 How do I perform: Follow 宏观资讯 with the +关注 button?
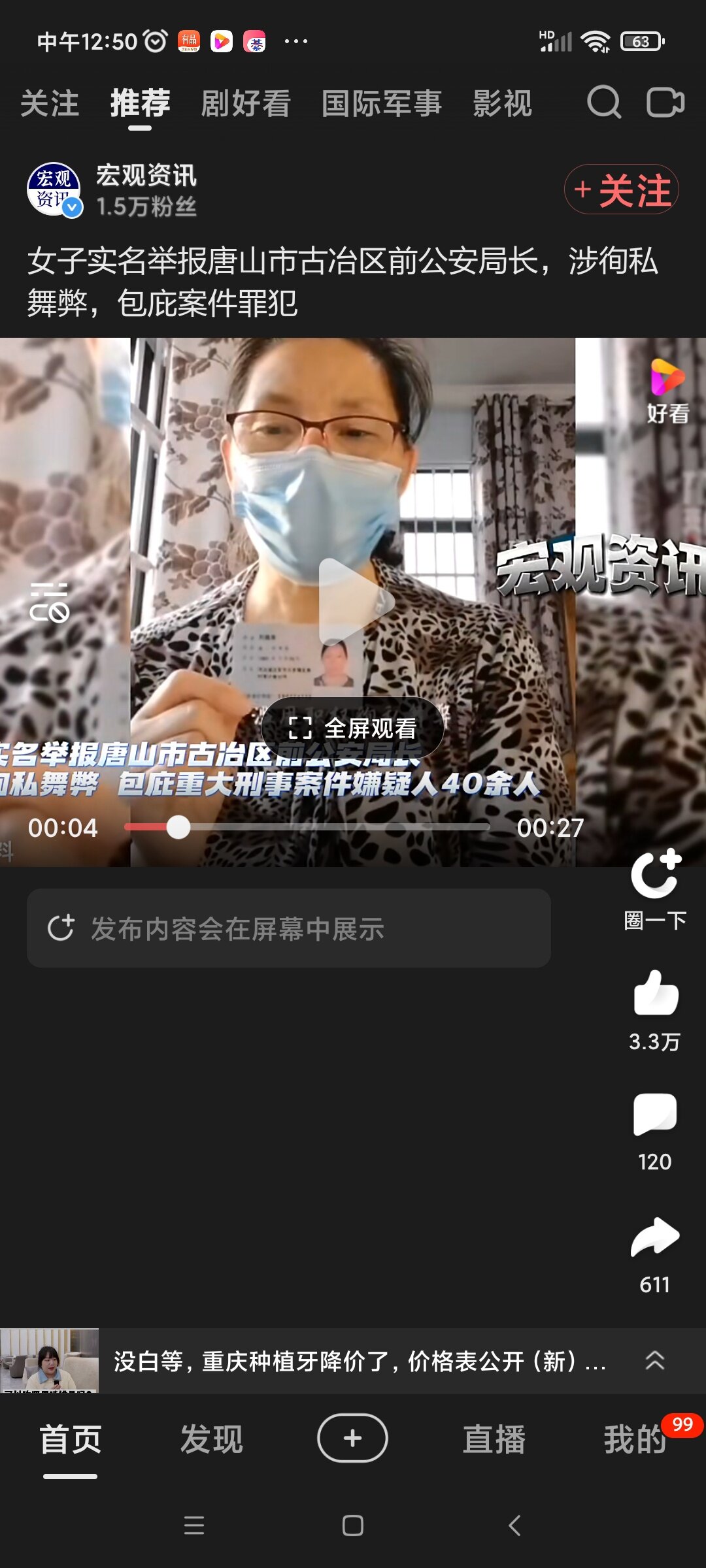621,189
